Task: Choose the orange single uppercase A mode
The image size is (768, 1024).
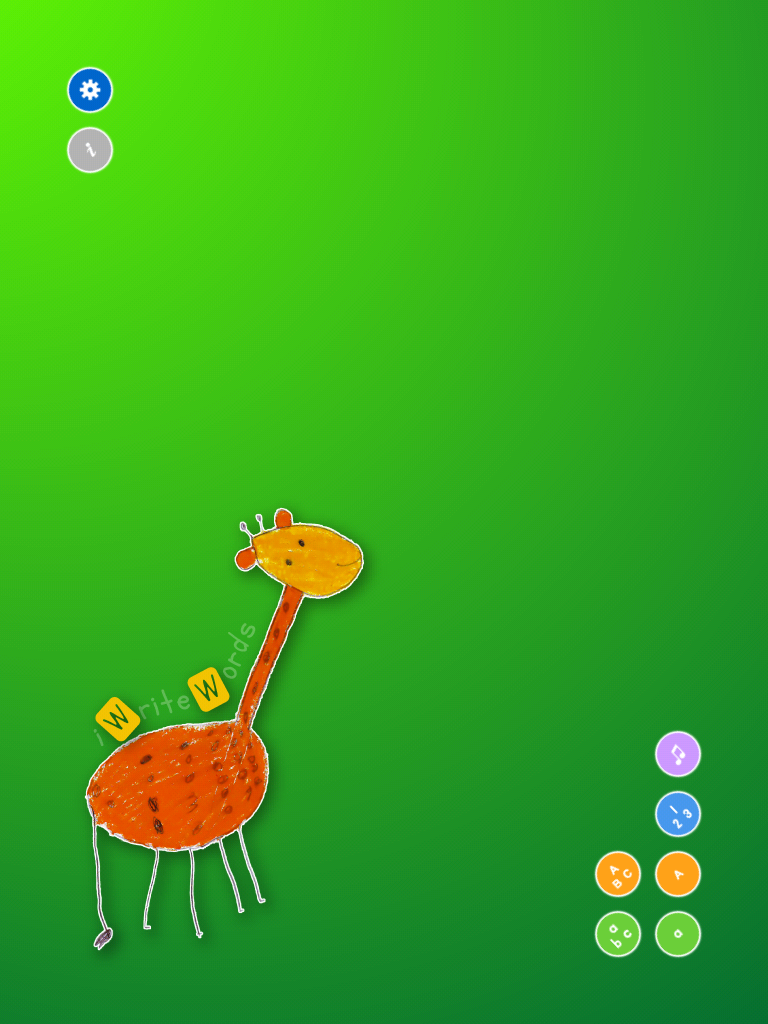Action: click(x=678, y=874)
